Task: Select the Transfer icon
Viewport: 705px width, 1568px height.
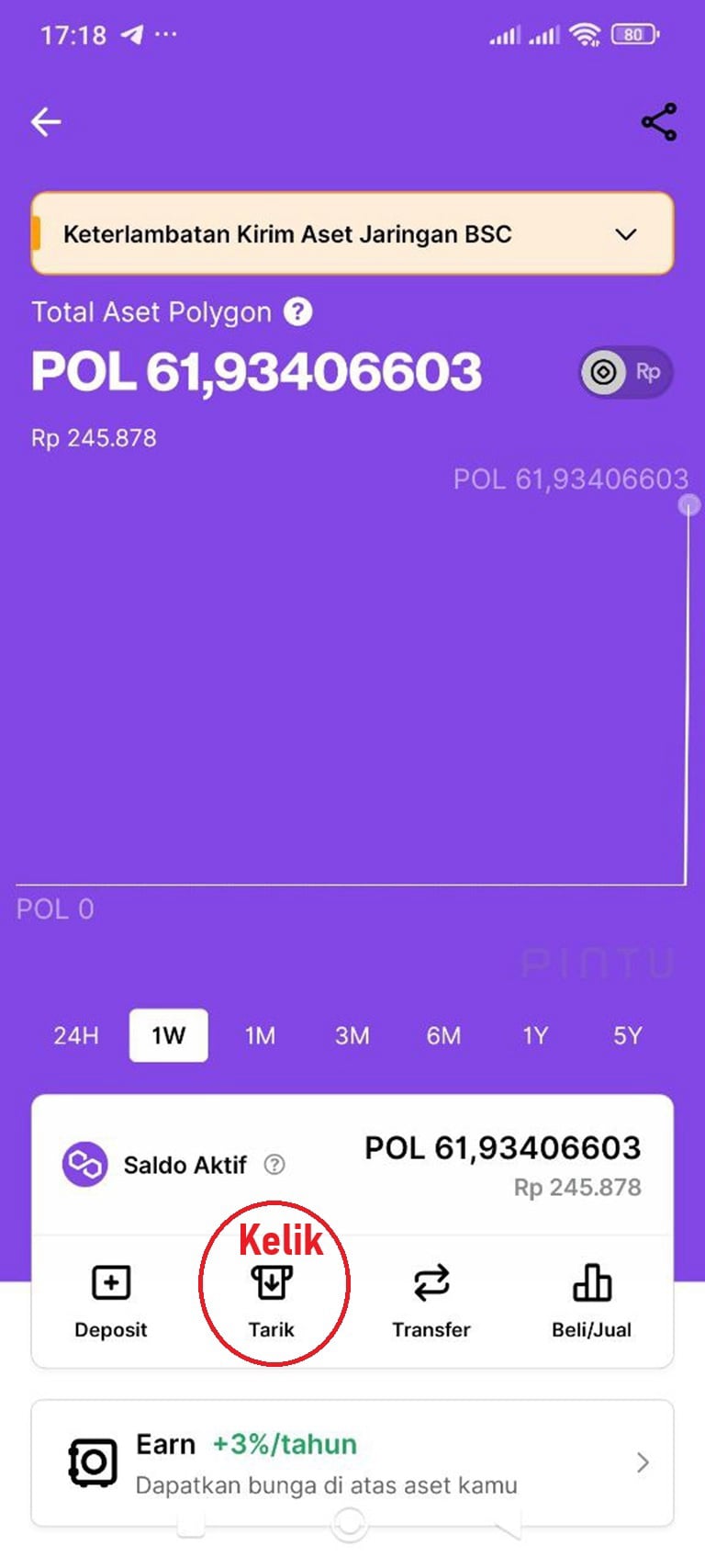Action: coord(431,1282)
